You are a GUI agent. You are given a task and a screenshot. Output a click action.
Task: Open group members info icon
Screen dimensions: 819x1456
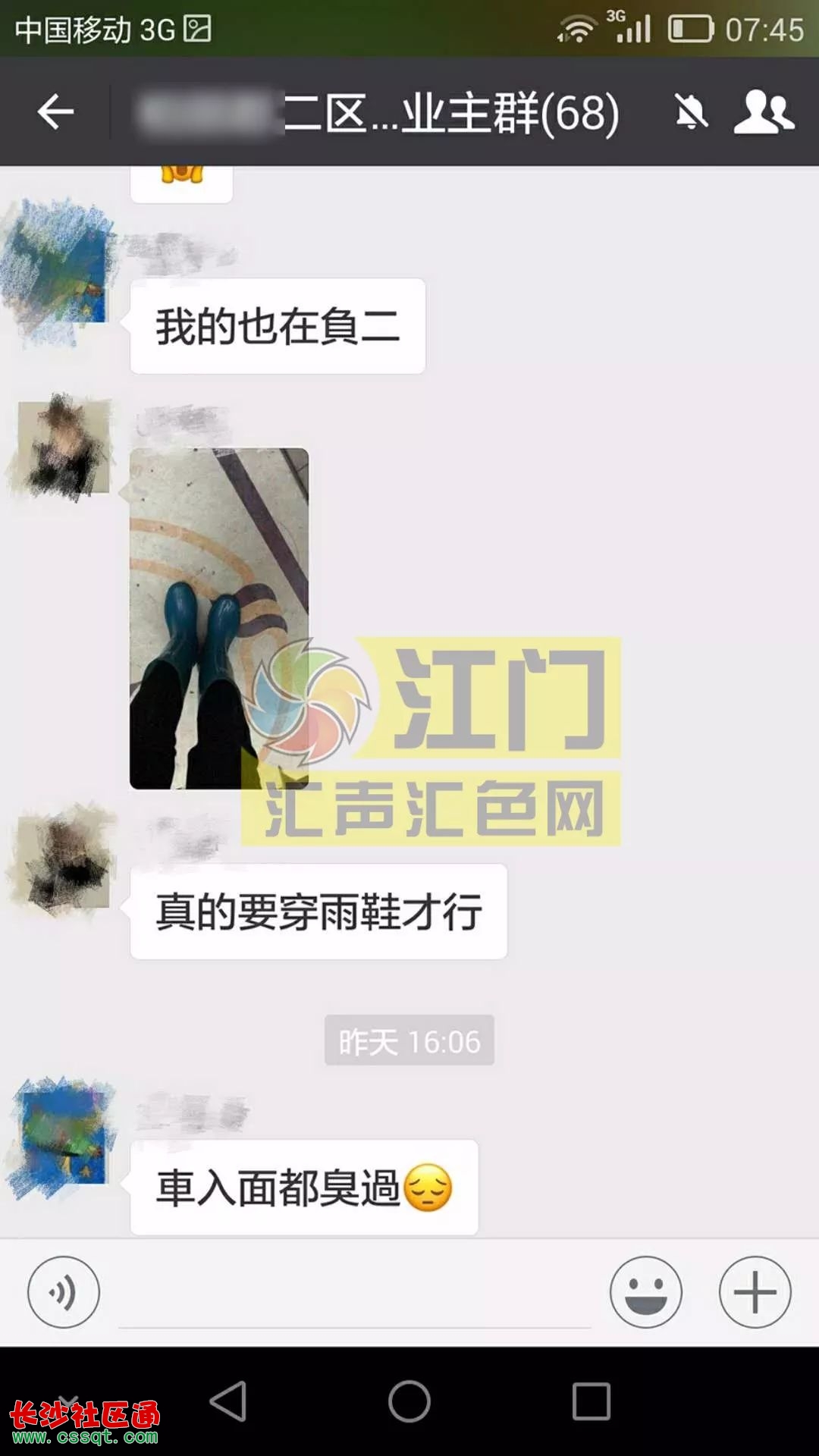(764, 112)
